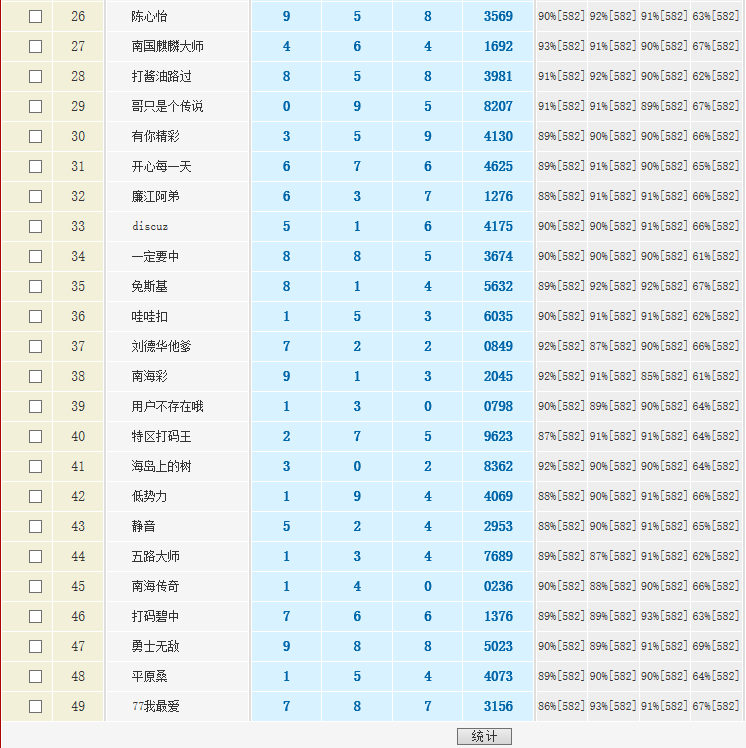Tick the box for 勇士无敌
Image resolution: width=746 pixels, height=748 pixels.
click(x=36, y=646)
